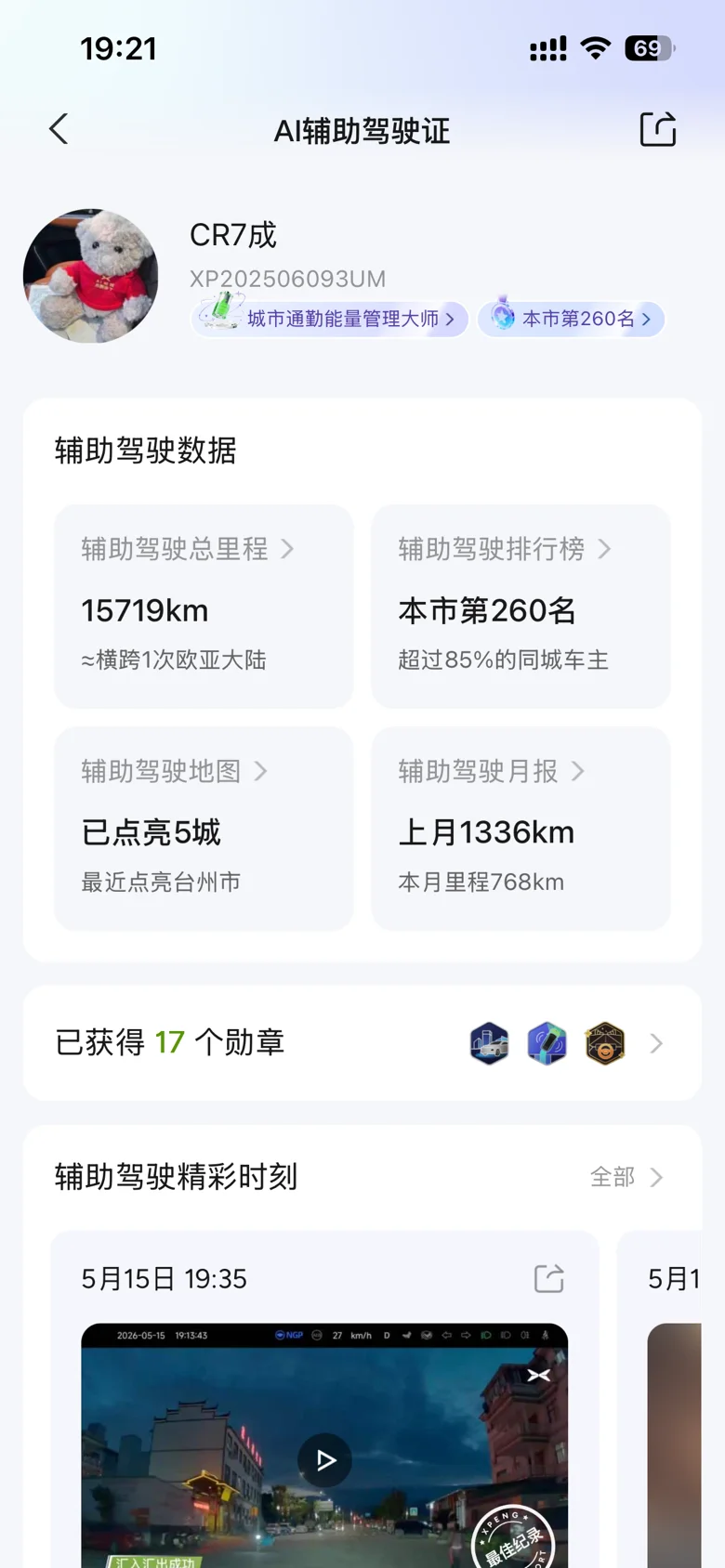This screenshot has width=725, height=1568.
Task: Open the 辅助驾驶地图 card
Action: point(204,829)
